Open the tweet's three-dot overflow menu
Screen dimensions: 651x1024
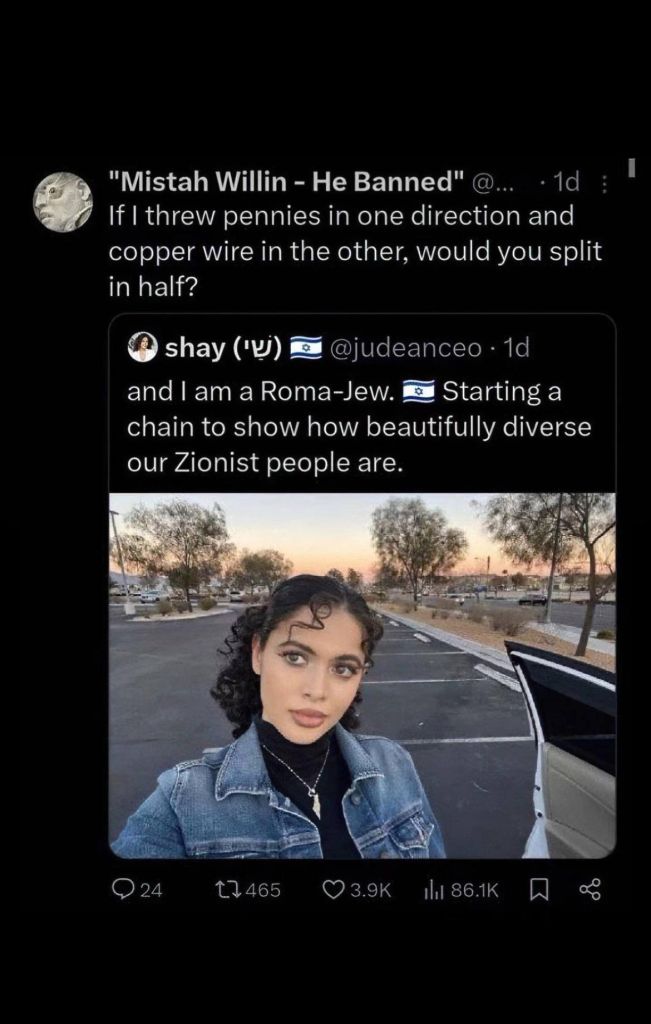pyautogui.click(x=603, y=184)
